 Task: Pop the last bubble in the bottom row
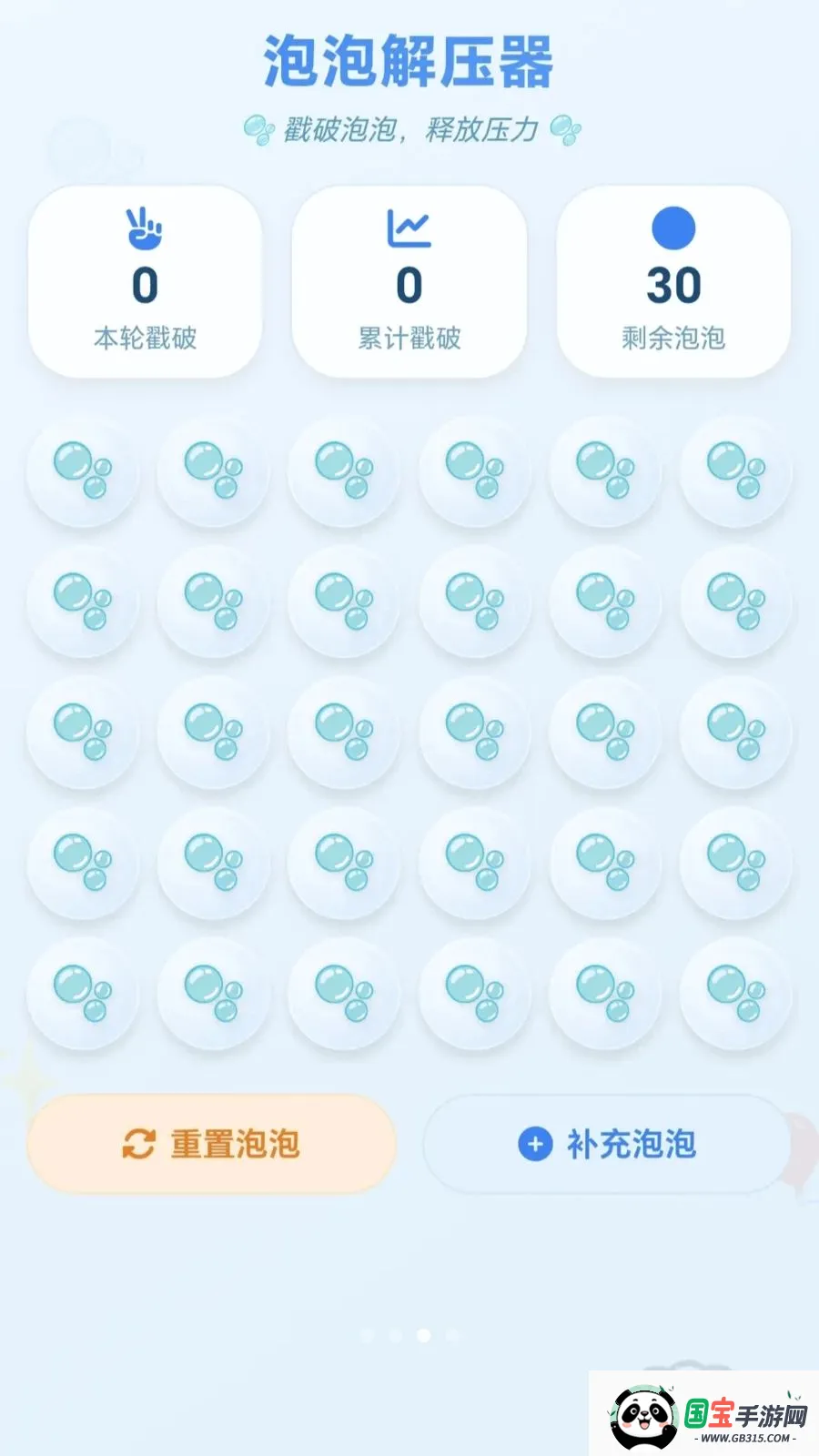pyautogui.click(x=735, y=996)
